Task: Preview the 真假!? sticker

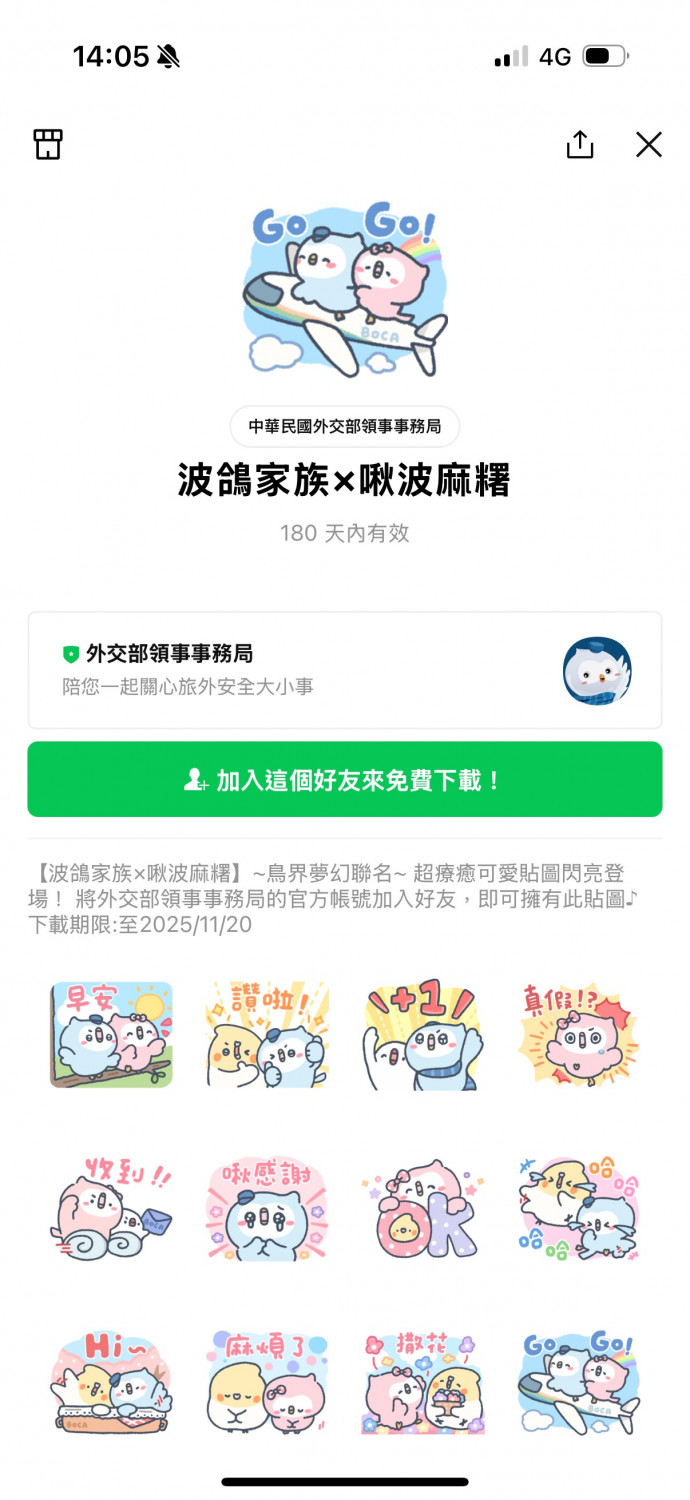Action: (x=578, y=1035)
